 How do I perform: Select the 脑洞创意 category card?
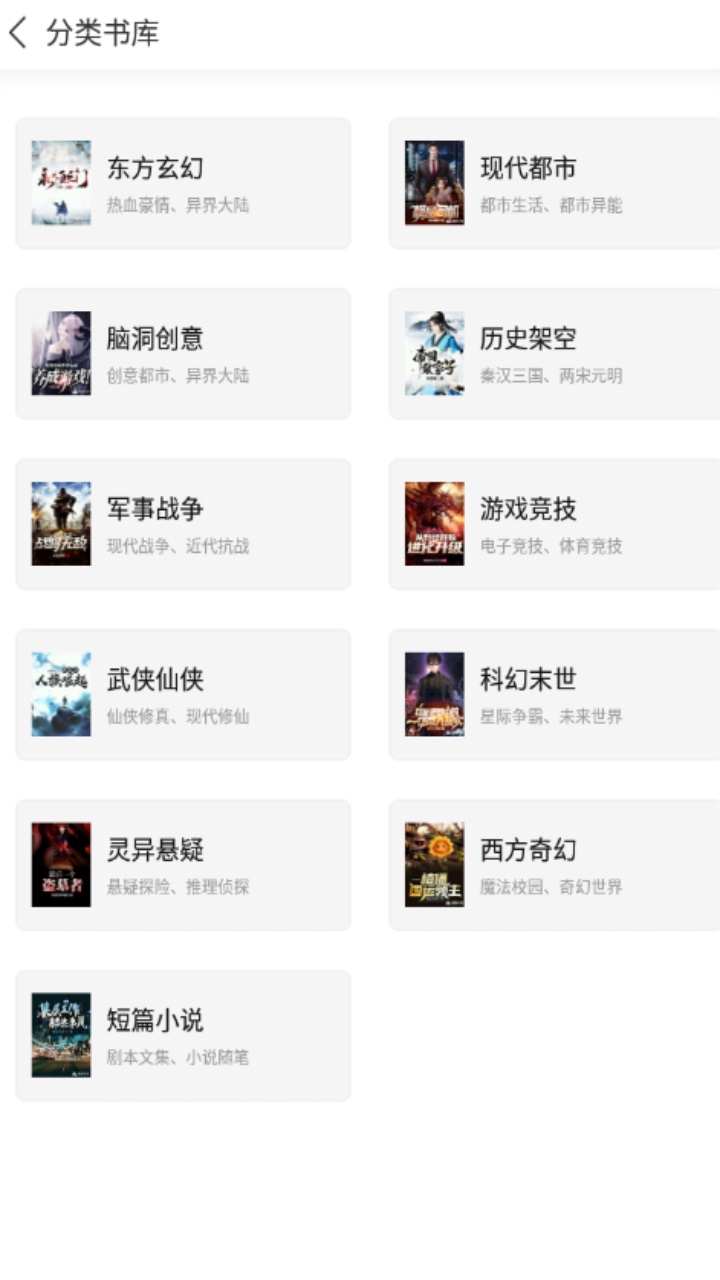point(182,352)
